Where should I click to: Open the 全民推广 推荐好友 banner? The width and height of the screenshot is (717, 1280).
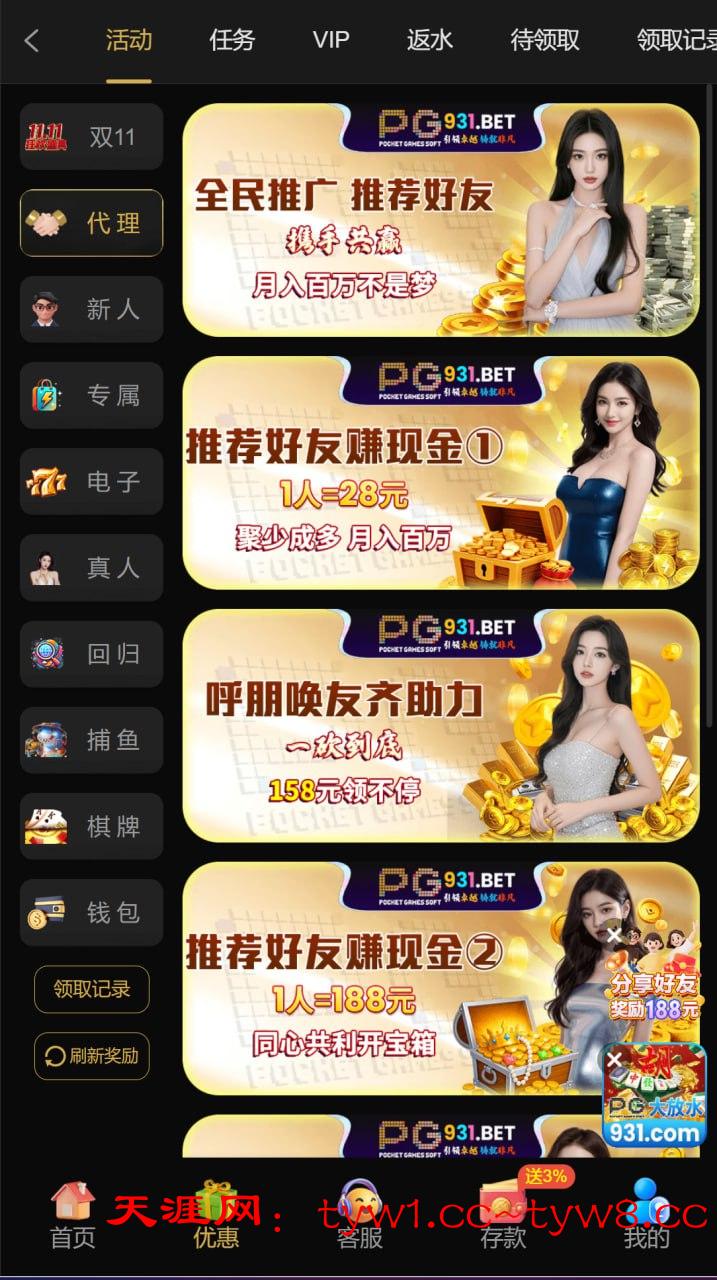coord(440,220)
